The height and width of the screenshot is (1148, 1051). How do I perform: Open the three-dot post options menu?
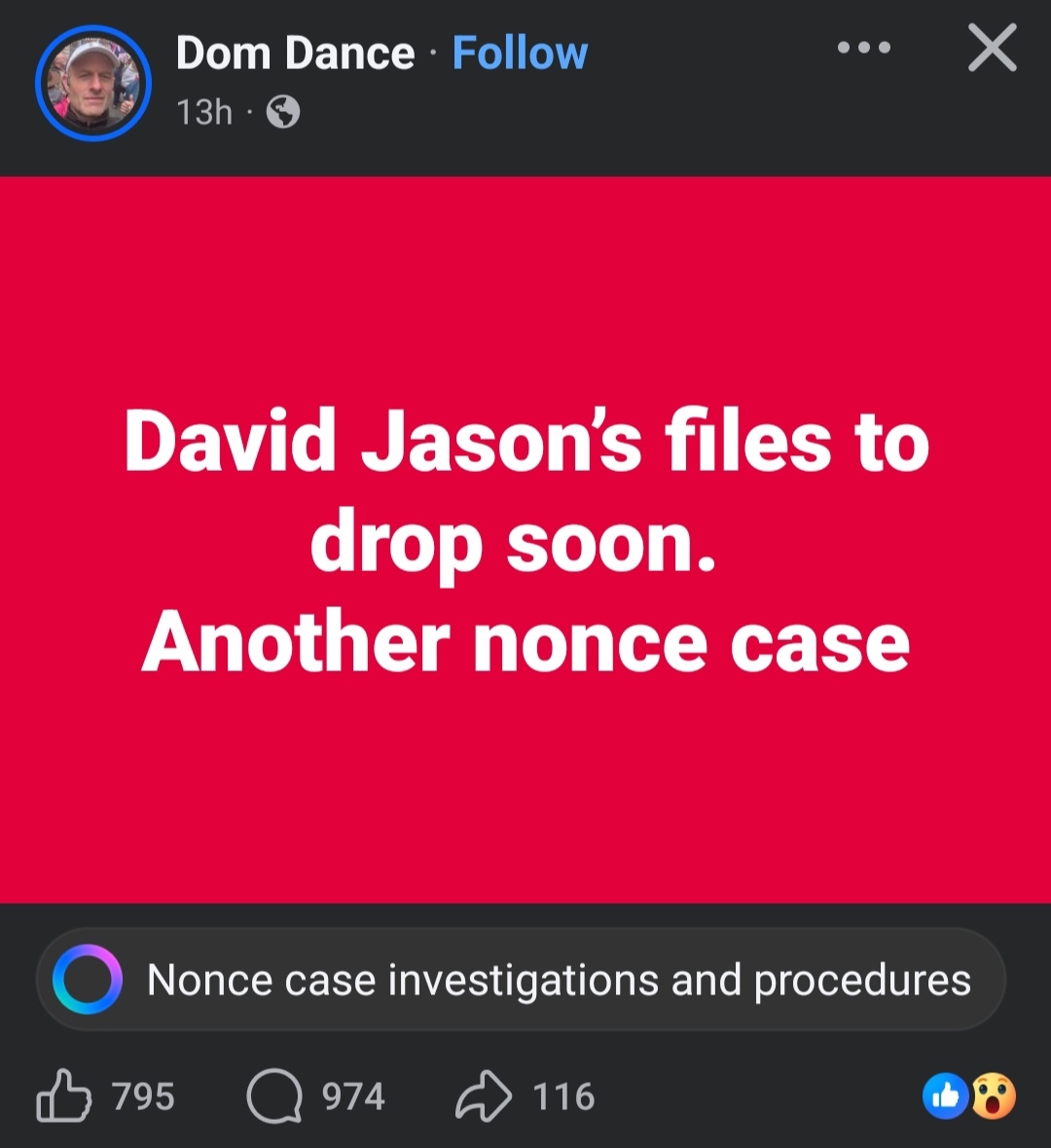pos(864,47)
